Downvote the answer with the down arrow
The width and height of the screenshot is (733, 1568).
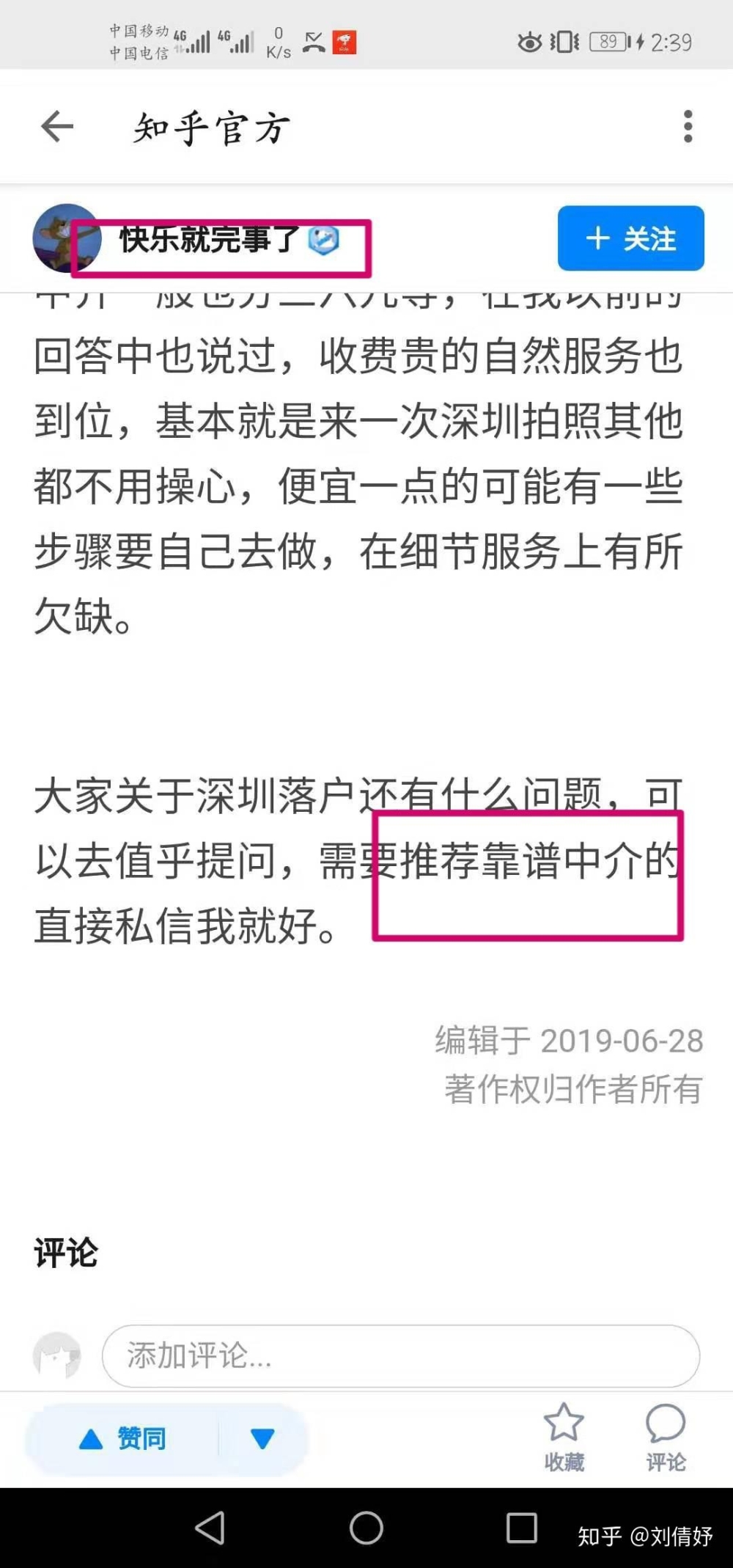[x=262, y=1439]
